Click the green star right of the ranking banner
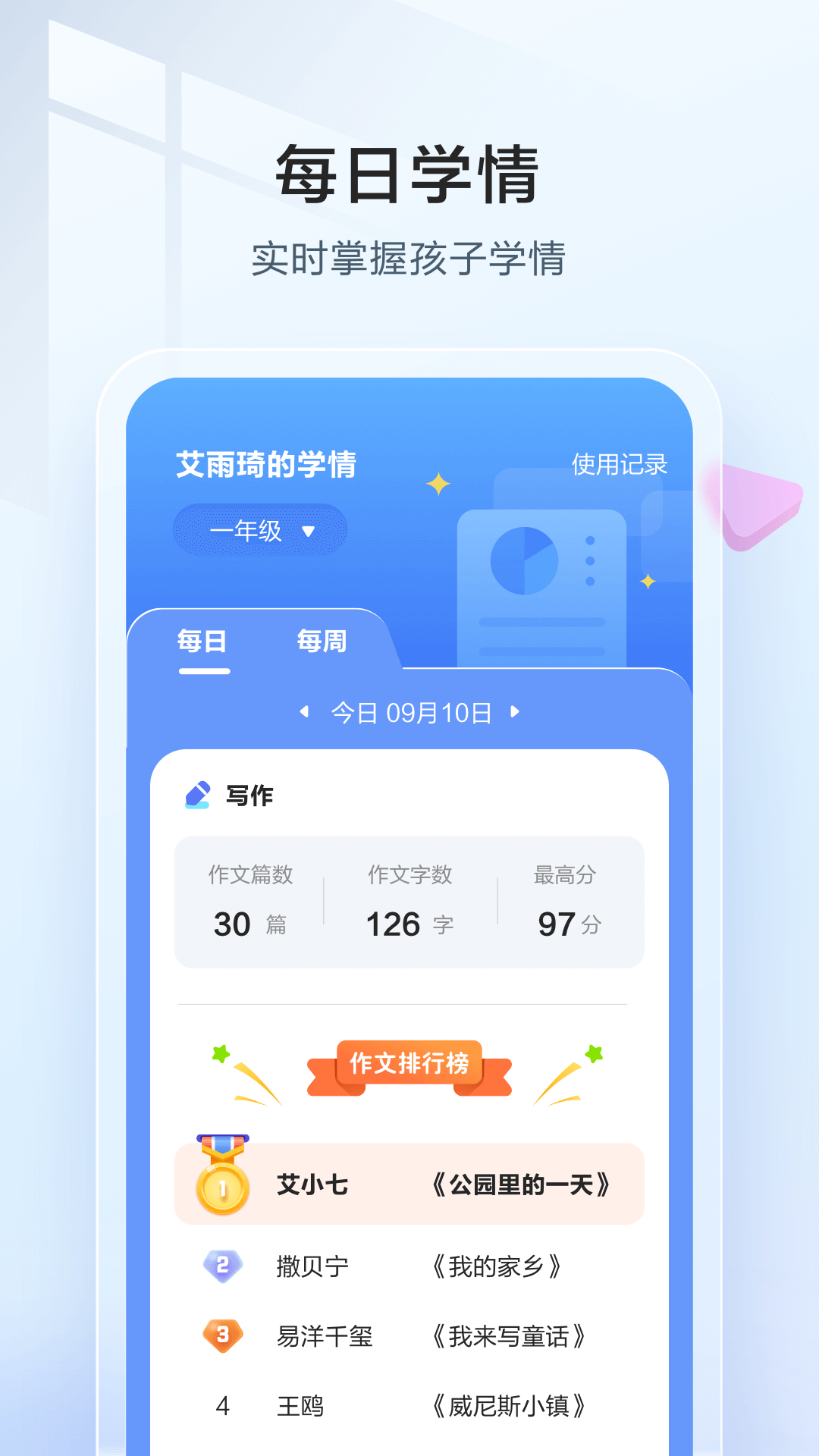This screenshot has height=1456, width=819. coord(593,1053)
